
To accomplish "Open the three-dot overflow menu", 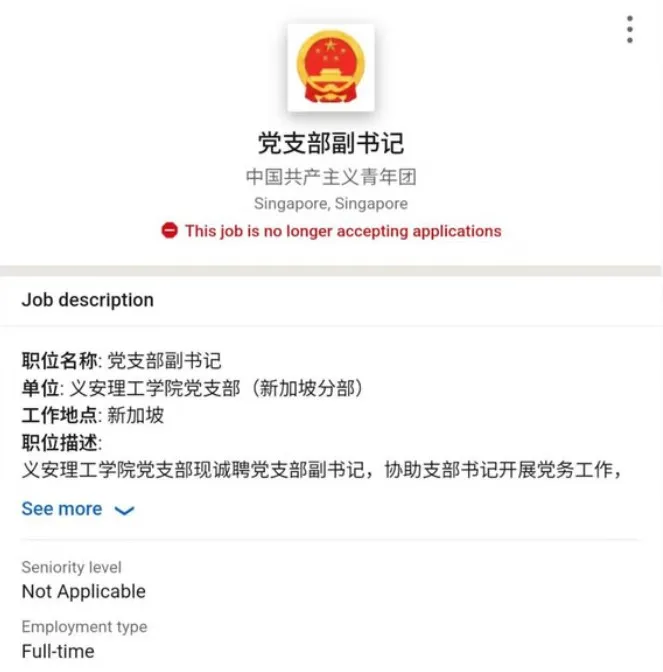I will pyautogui.click(x=630, y=30).
